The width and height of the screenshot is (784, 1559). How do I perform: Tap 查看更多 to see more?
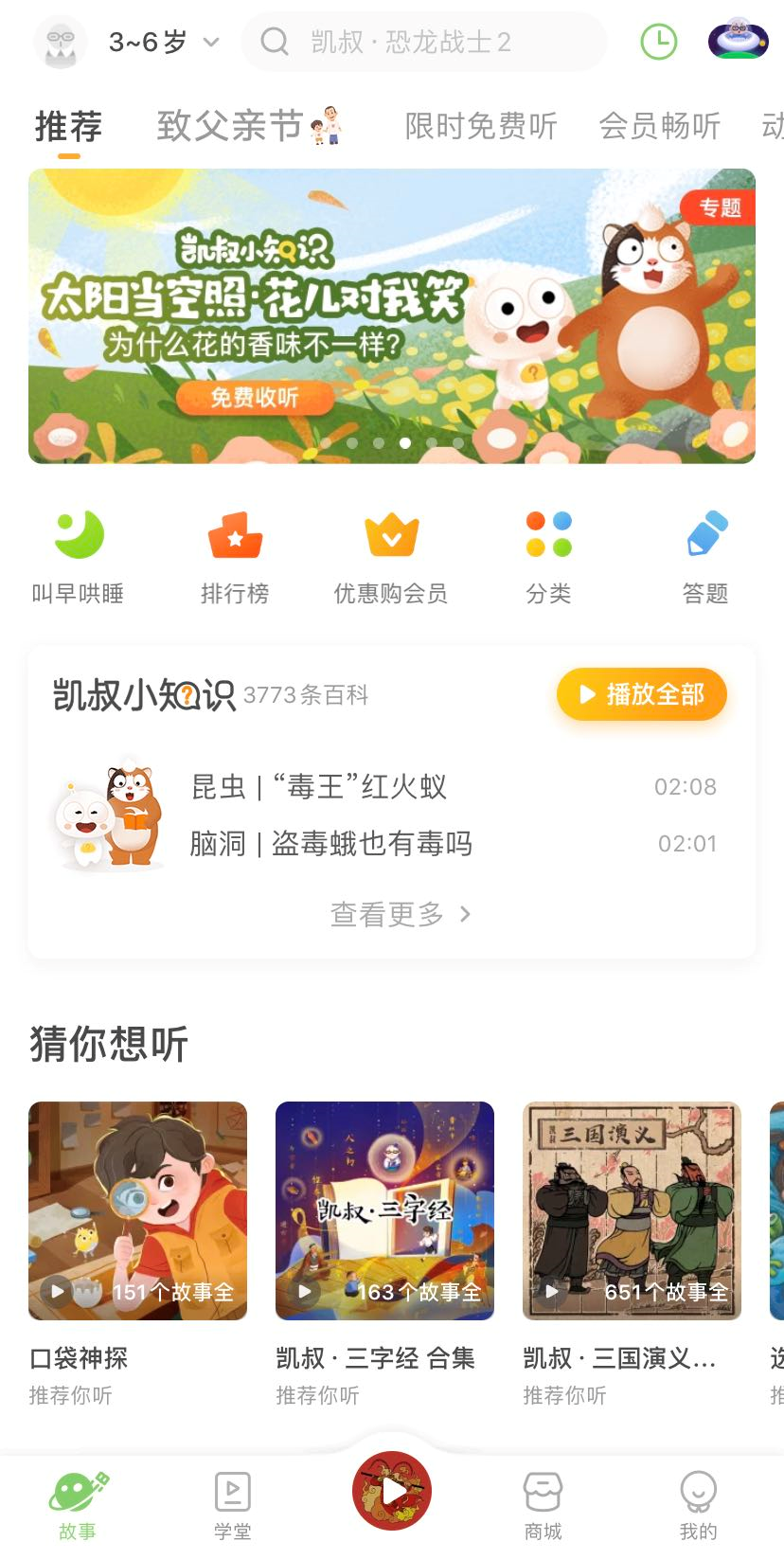[400, 914]
